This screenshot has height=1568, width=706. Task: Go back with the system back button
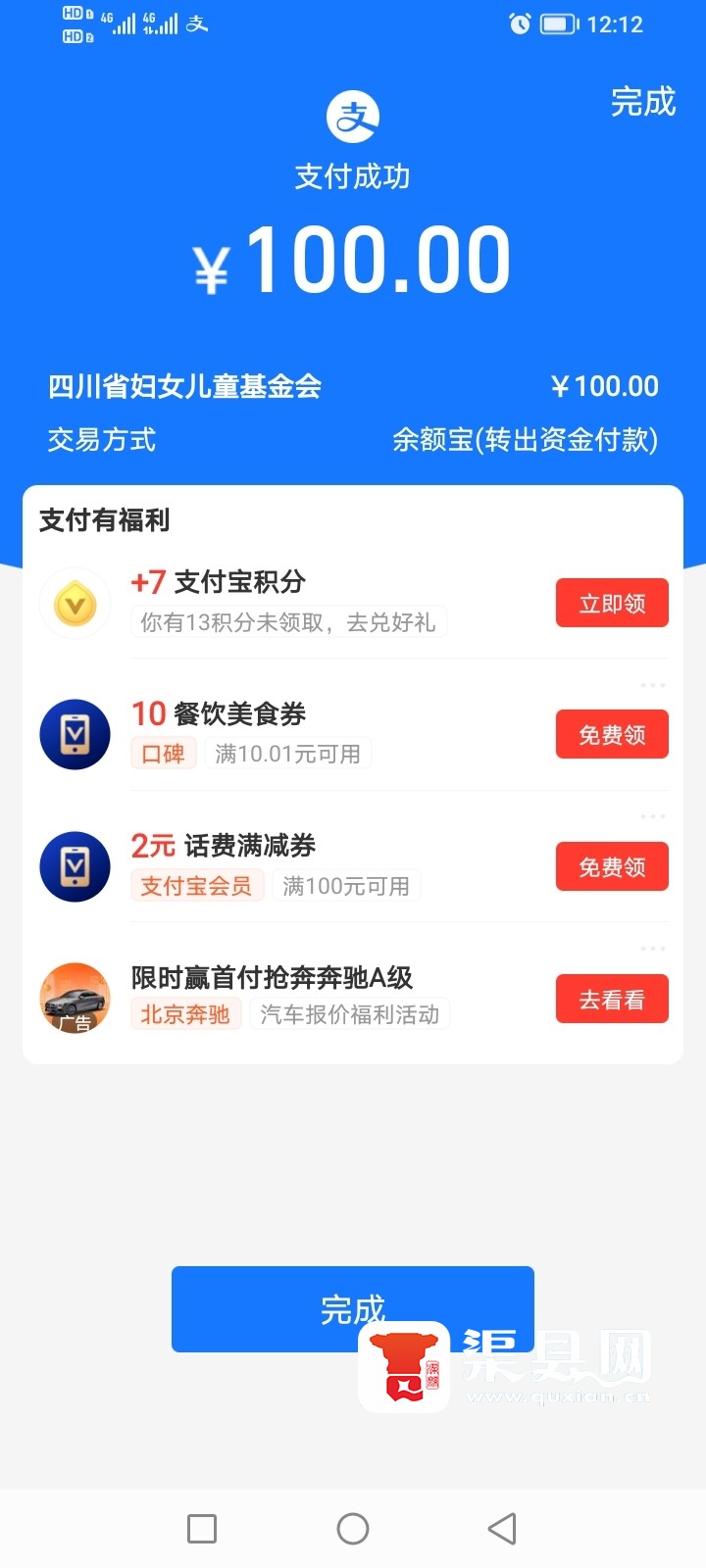click(502, 1528)
